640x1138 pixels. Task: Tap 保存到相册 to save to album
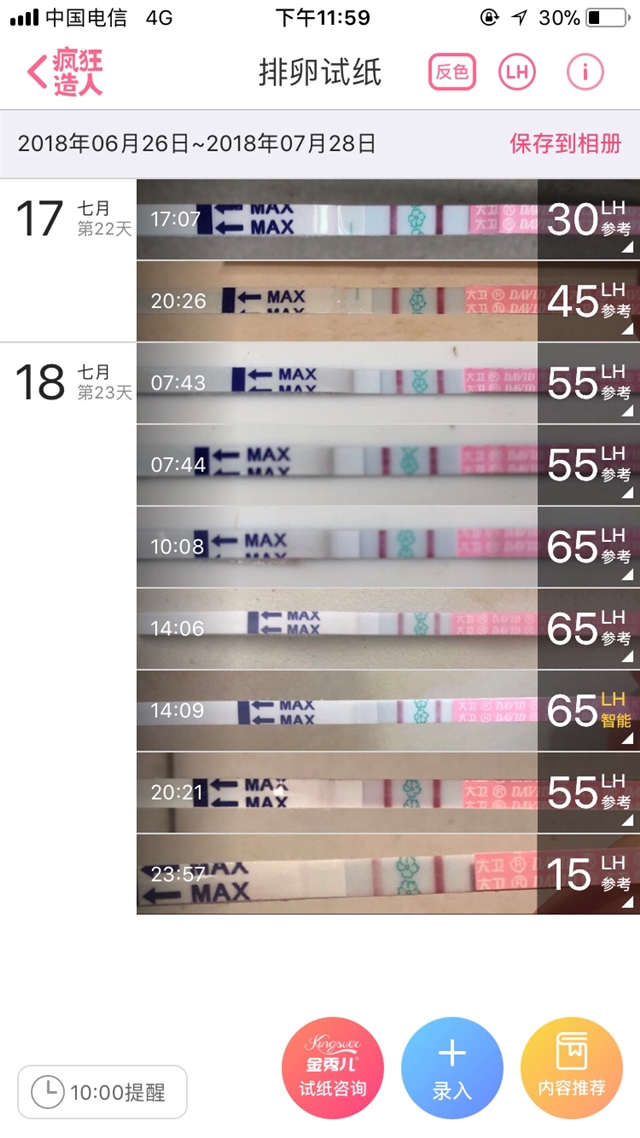click(565, 143)
